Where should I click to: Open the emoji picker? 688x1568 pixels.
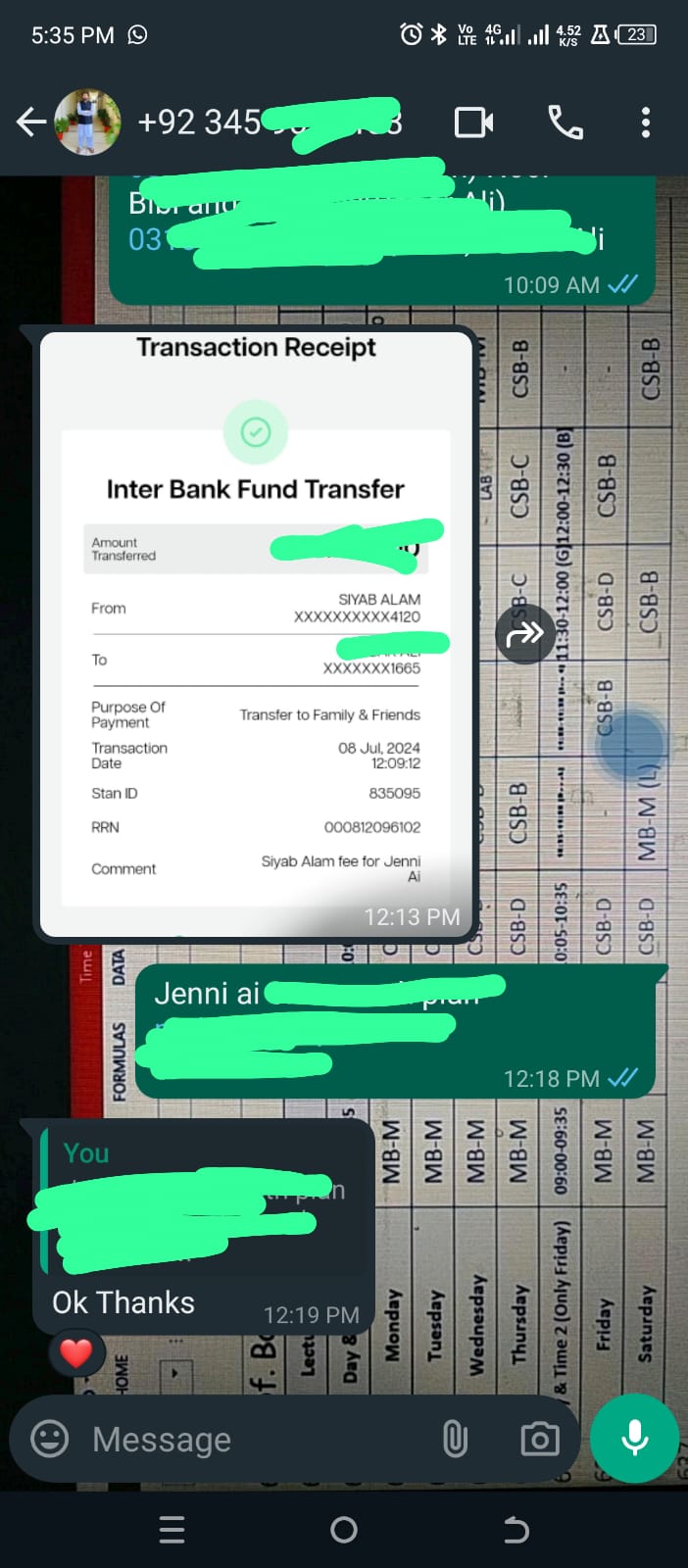(x=50, y=1439)
